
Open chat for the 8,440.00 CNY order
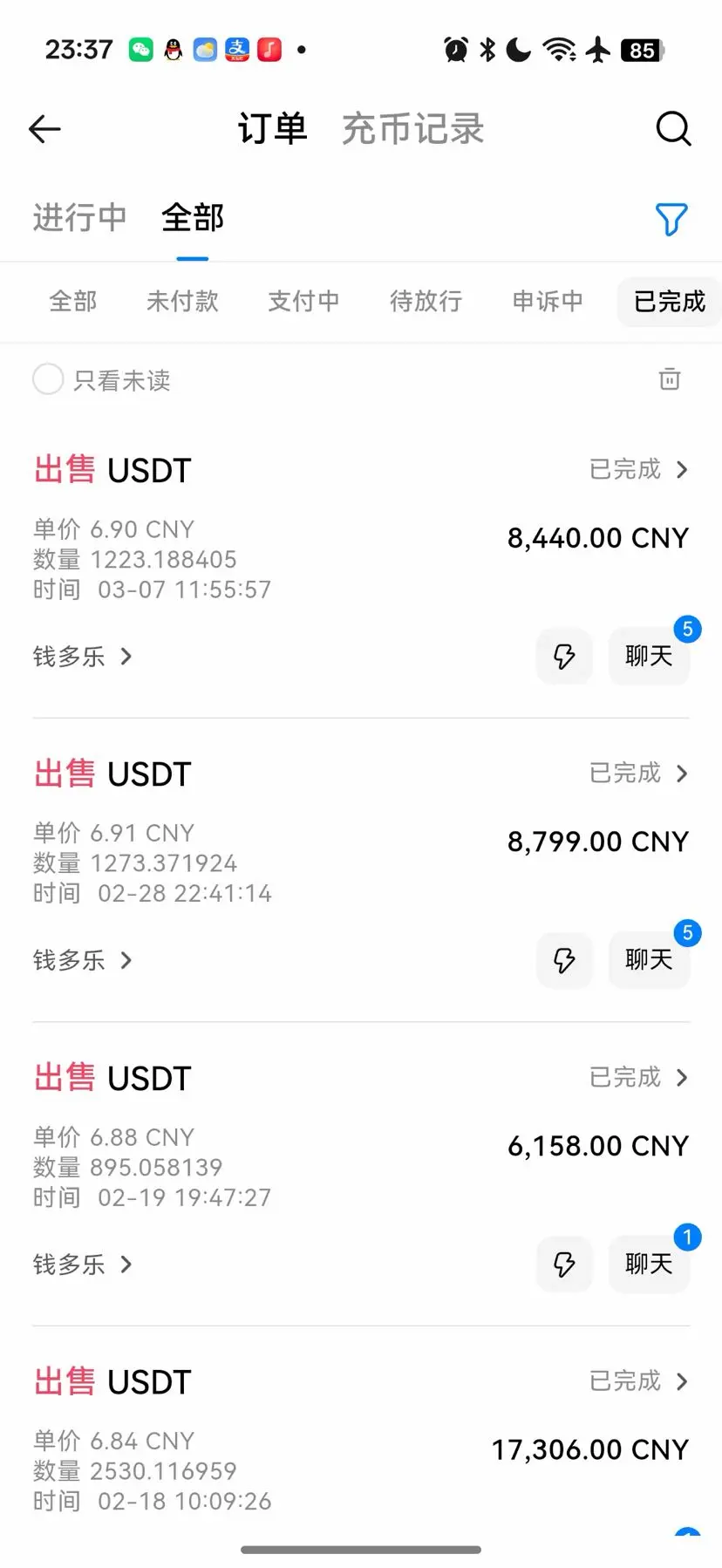click(649, 656)
